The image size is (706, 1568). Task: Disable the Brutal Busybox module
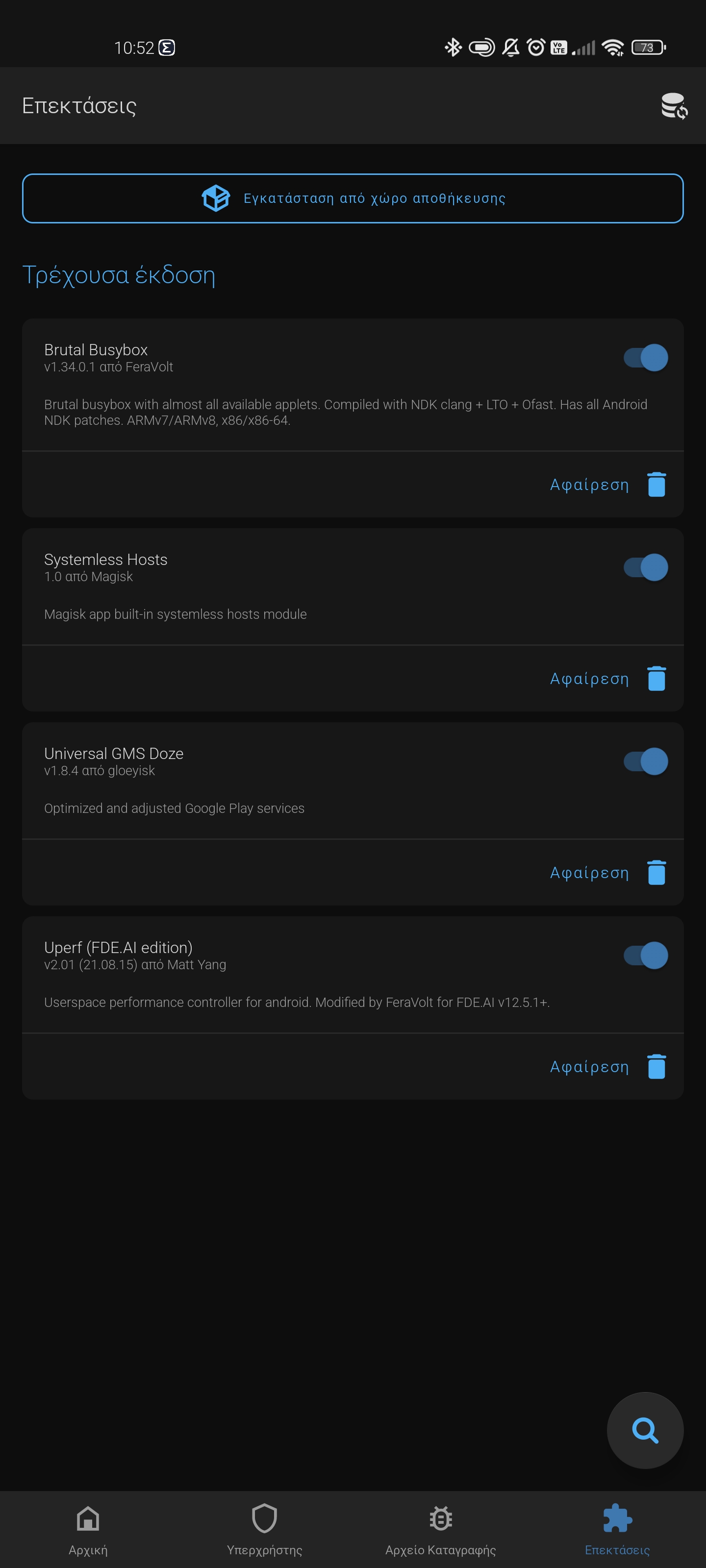(646, 357)
